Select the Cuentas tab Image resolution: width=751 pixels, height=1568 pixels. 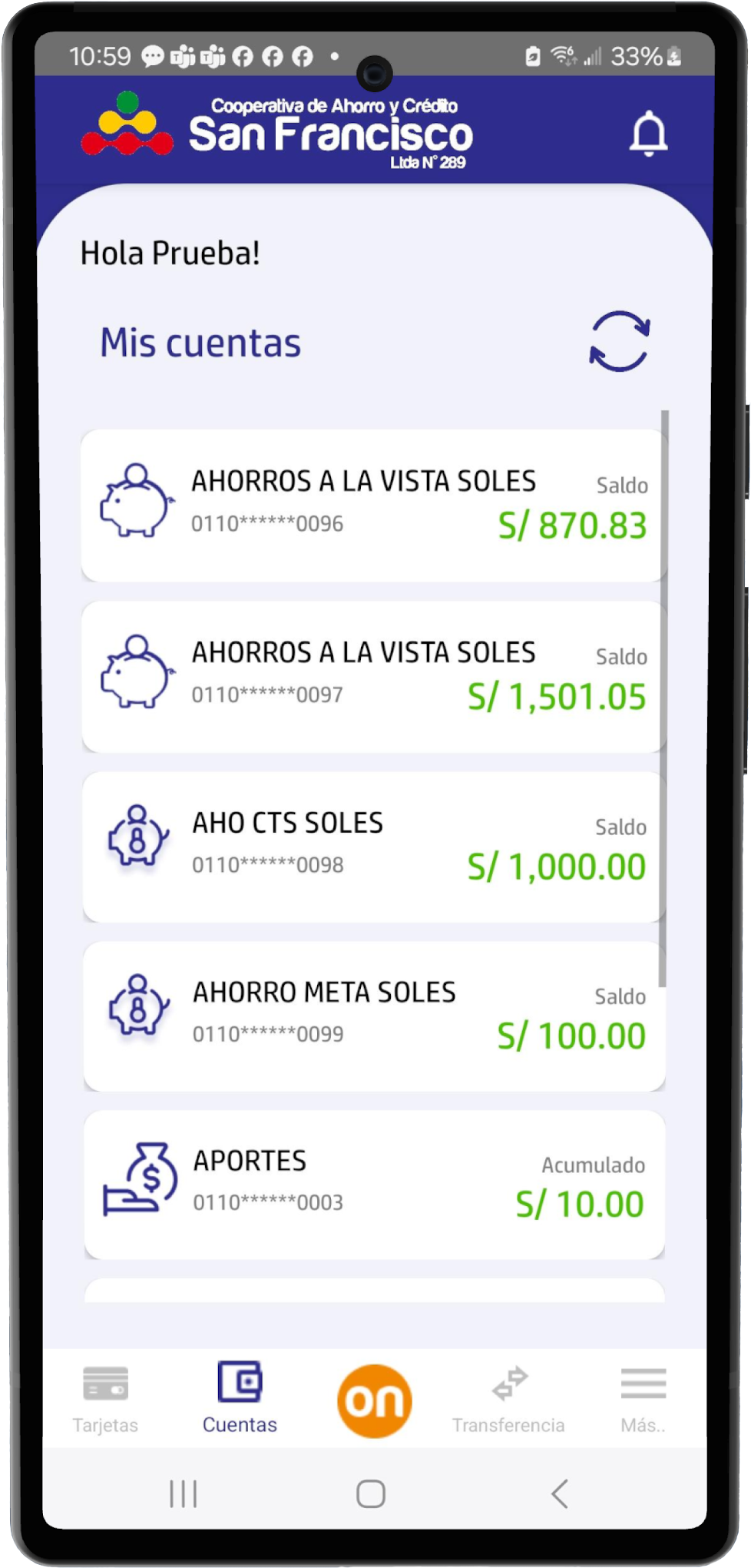[x=240, y=1400]
